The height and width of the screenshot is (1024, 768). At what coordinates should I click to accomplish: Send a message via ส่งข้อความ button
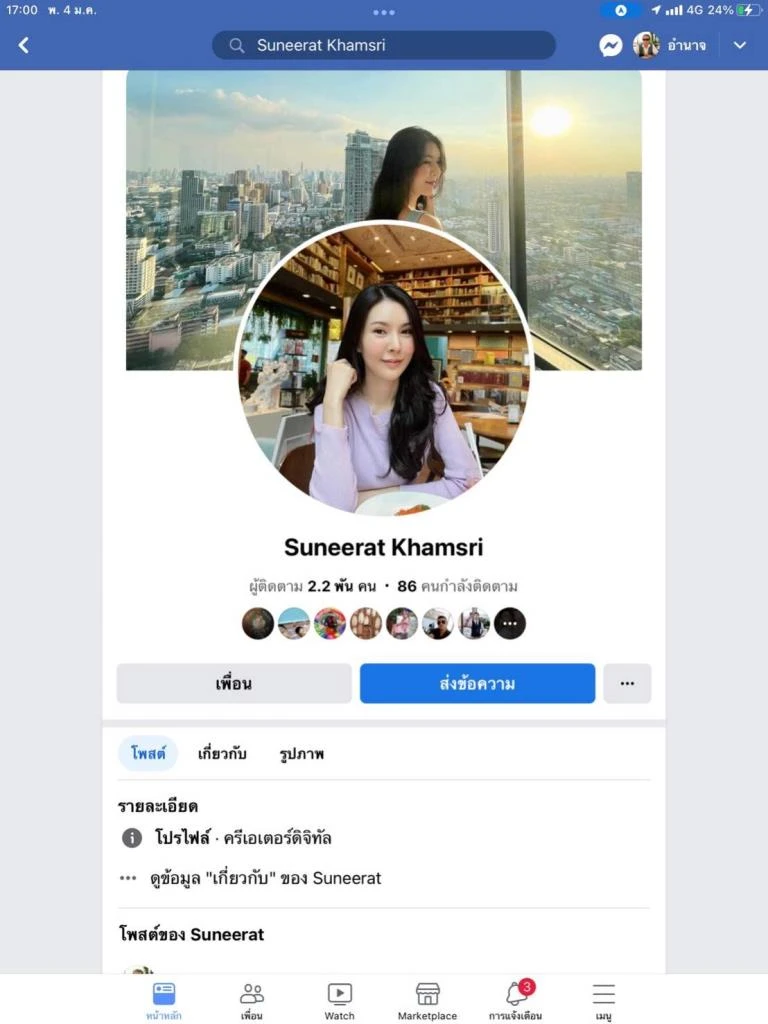[x=477, y=684]
